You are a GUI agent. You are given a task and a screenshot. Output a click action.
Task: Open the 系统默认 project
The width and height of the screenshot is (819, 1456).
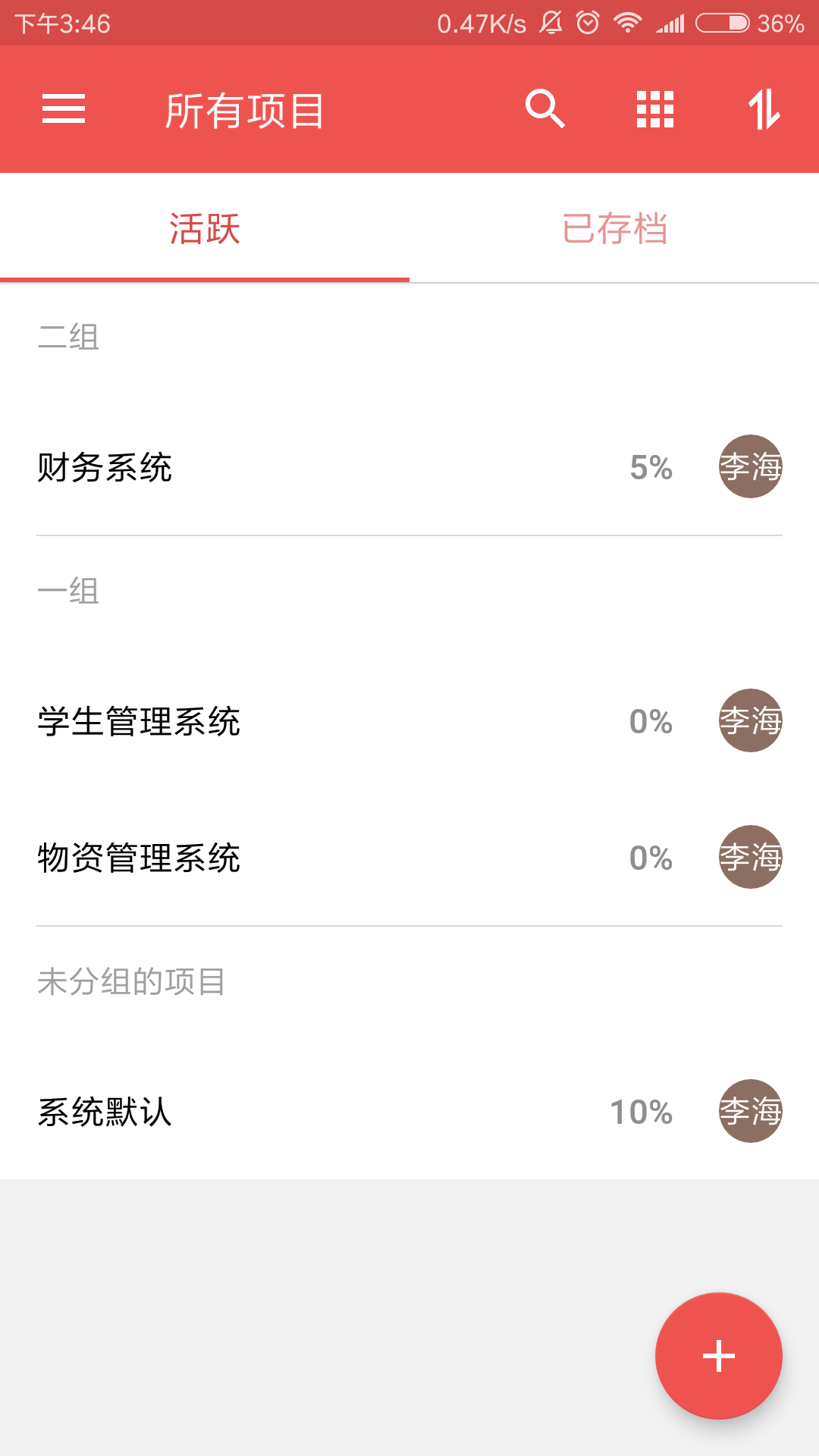[105, 1112]
